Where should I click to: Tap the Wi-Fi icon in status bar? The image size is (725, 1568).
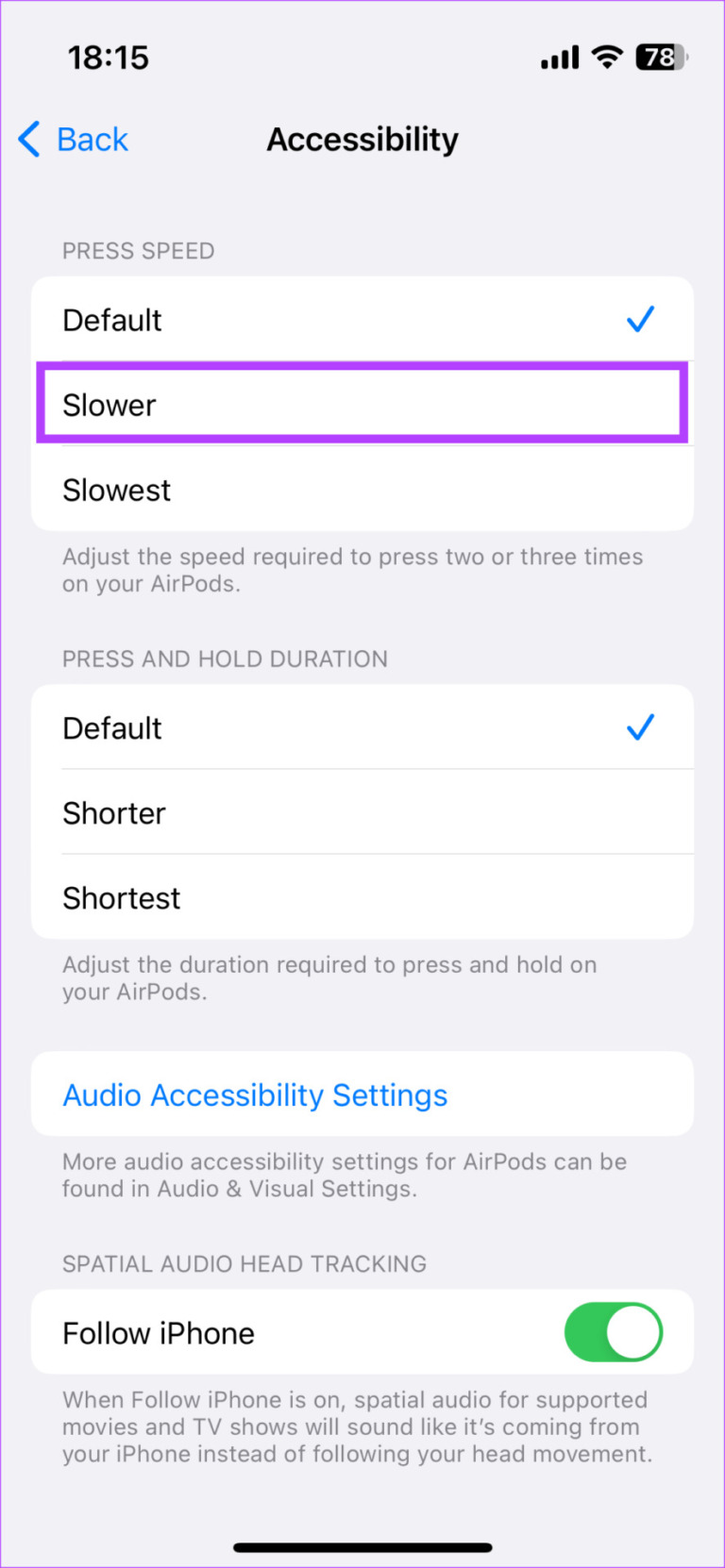point(608,57)
